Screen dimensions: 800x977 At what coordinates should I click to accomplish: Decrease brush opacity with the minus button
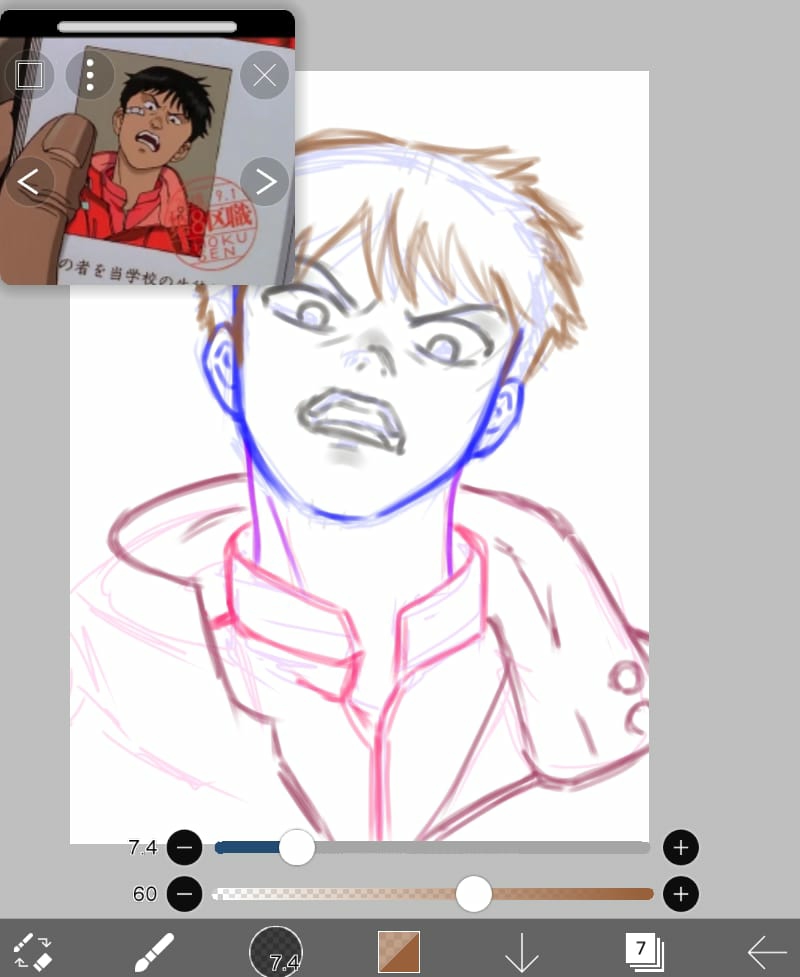(184, 893)
